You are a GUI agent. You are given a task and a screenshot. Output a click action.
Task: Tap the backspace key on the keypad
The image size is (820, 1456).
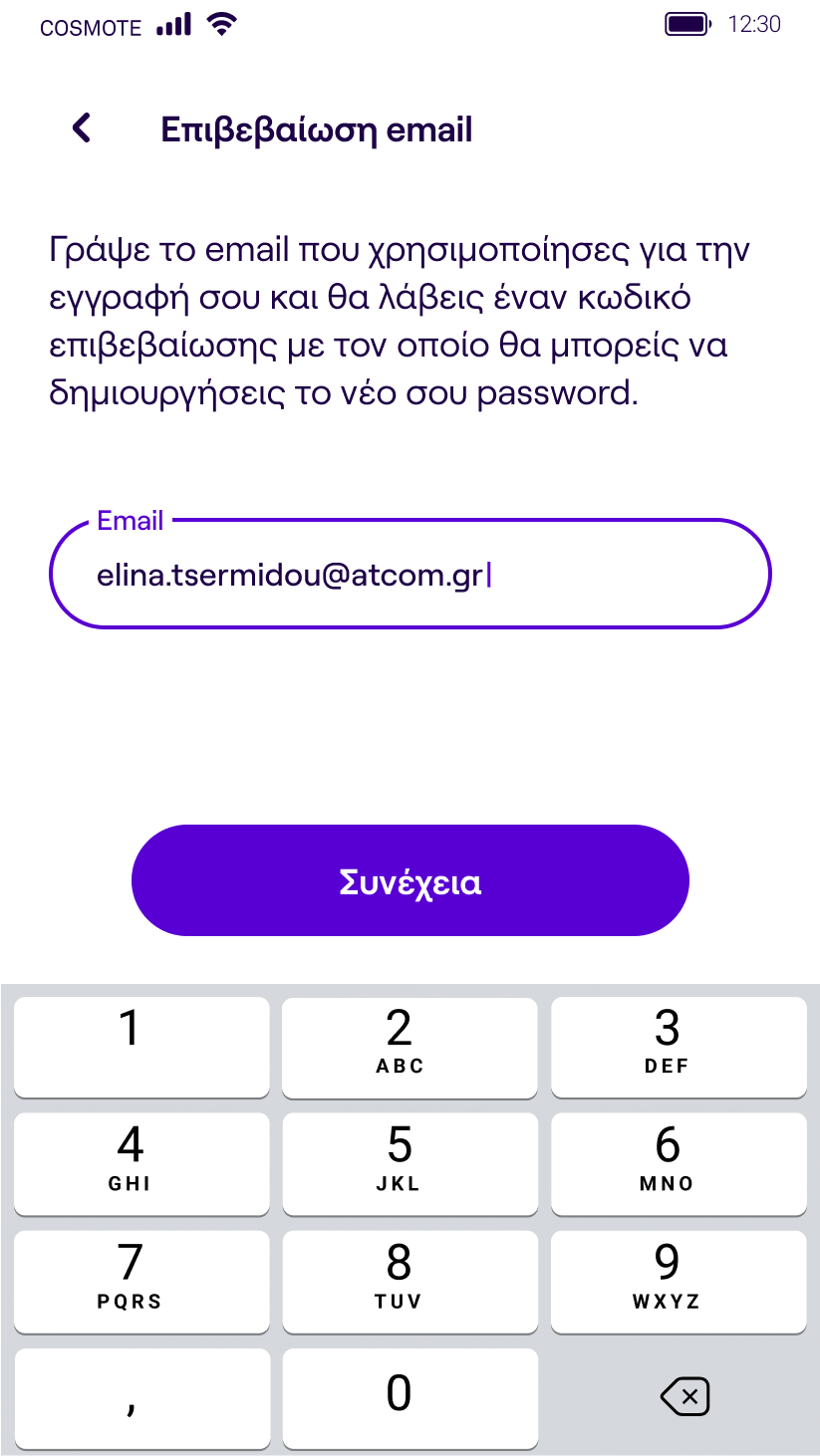point(684,1397)
